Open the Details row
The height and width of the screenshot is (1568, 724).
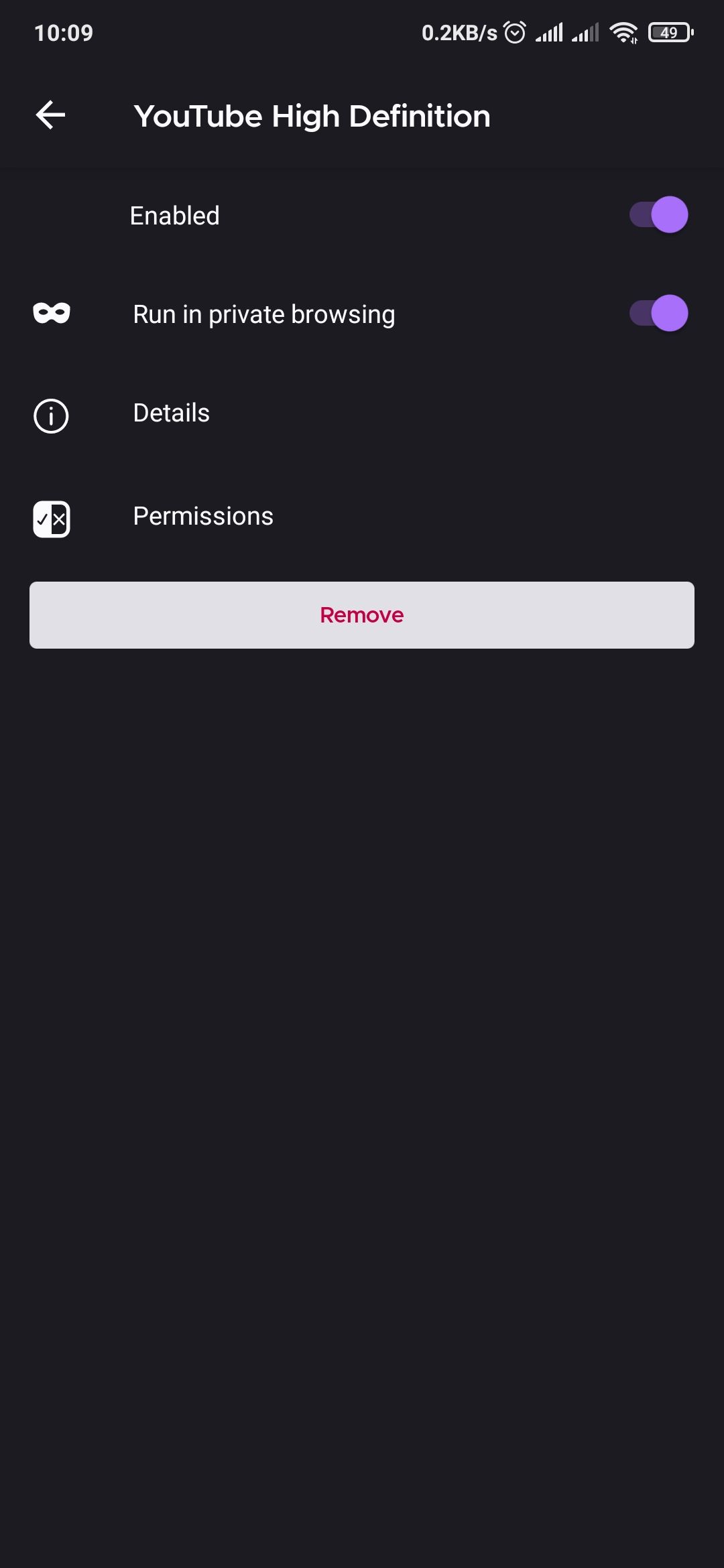click(171, 413)
